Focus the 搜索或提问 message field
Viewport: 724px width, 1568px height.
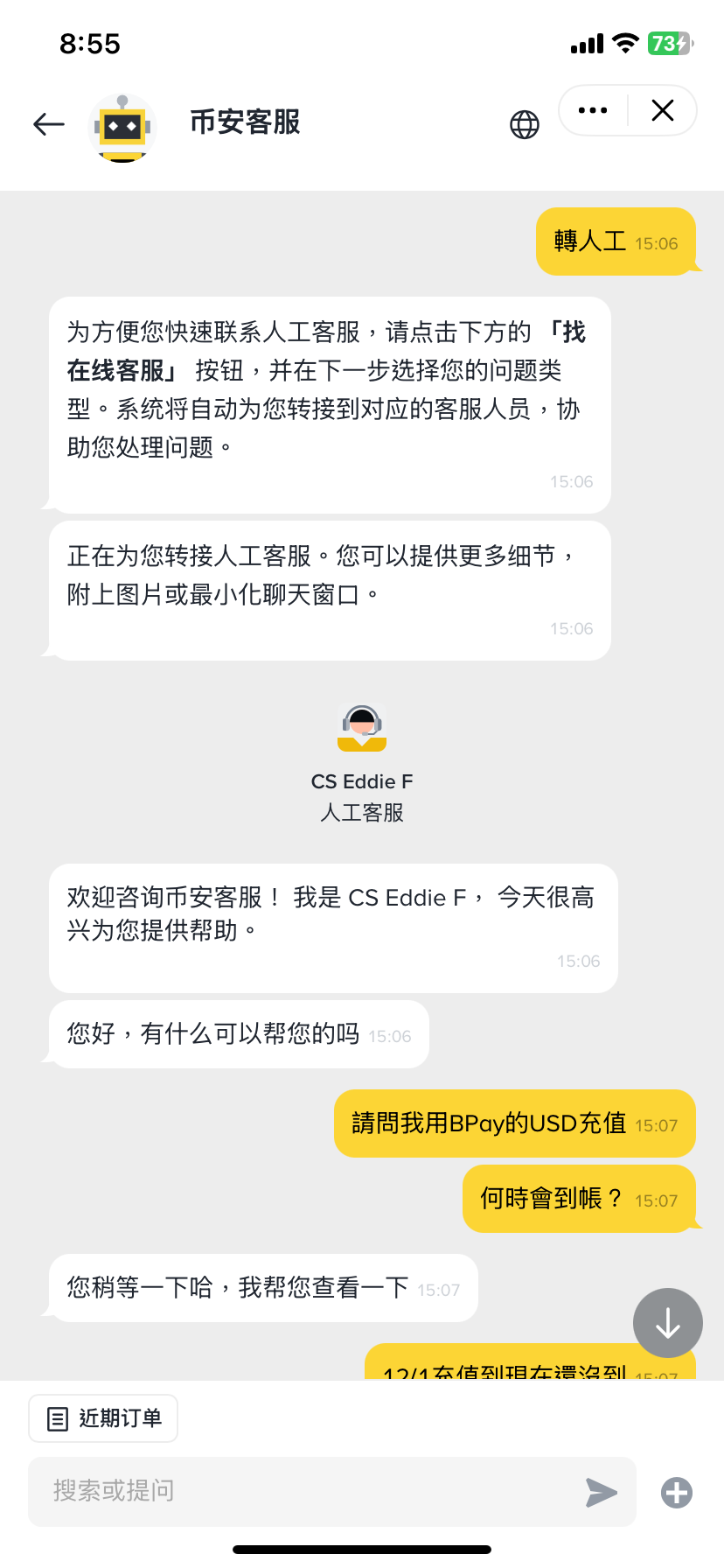click(x=306, y=1492)
